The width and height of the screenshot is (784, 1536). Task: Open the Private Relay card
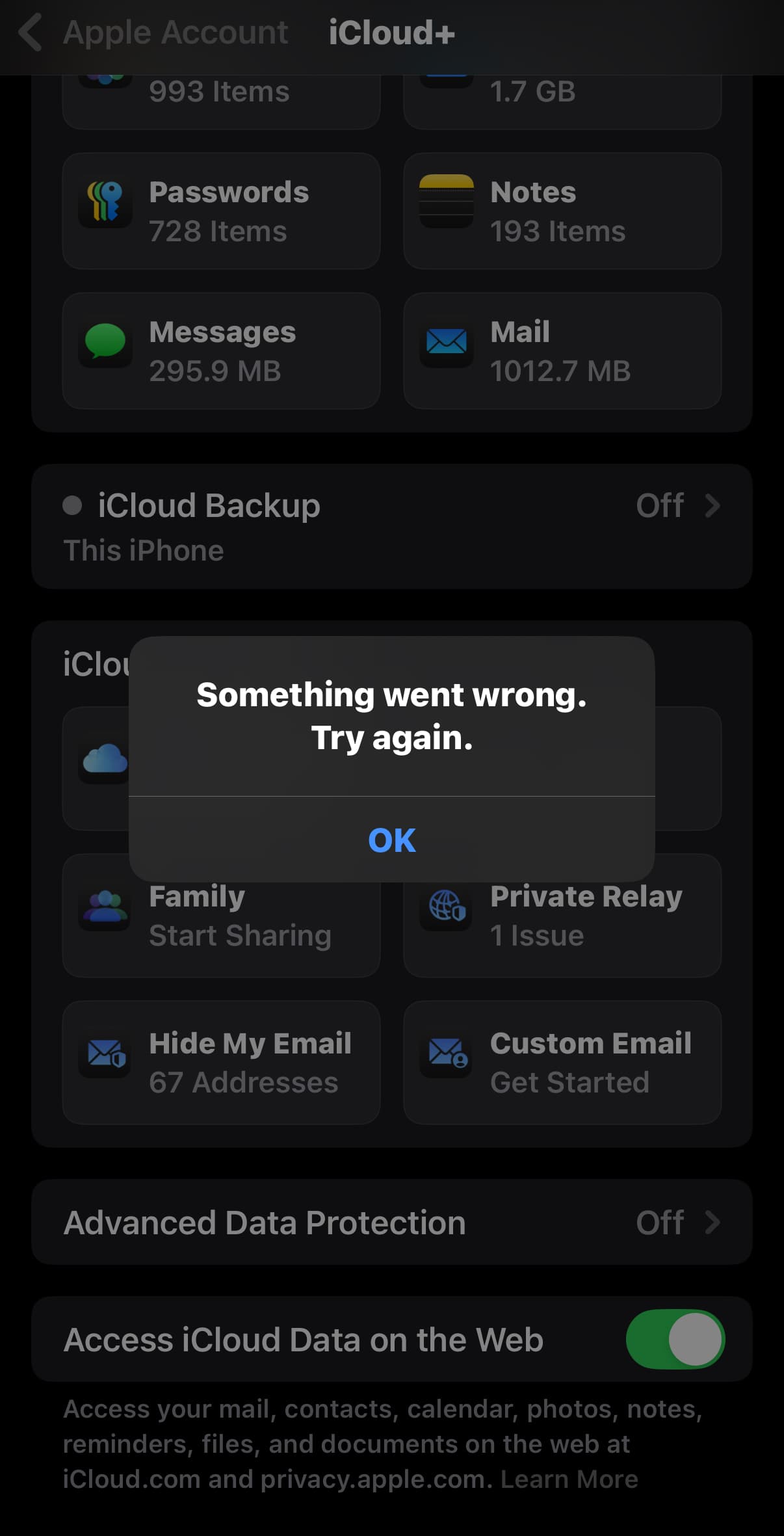tap(562, 915)
